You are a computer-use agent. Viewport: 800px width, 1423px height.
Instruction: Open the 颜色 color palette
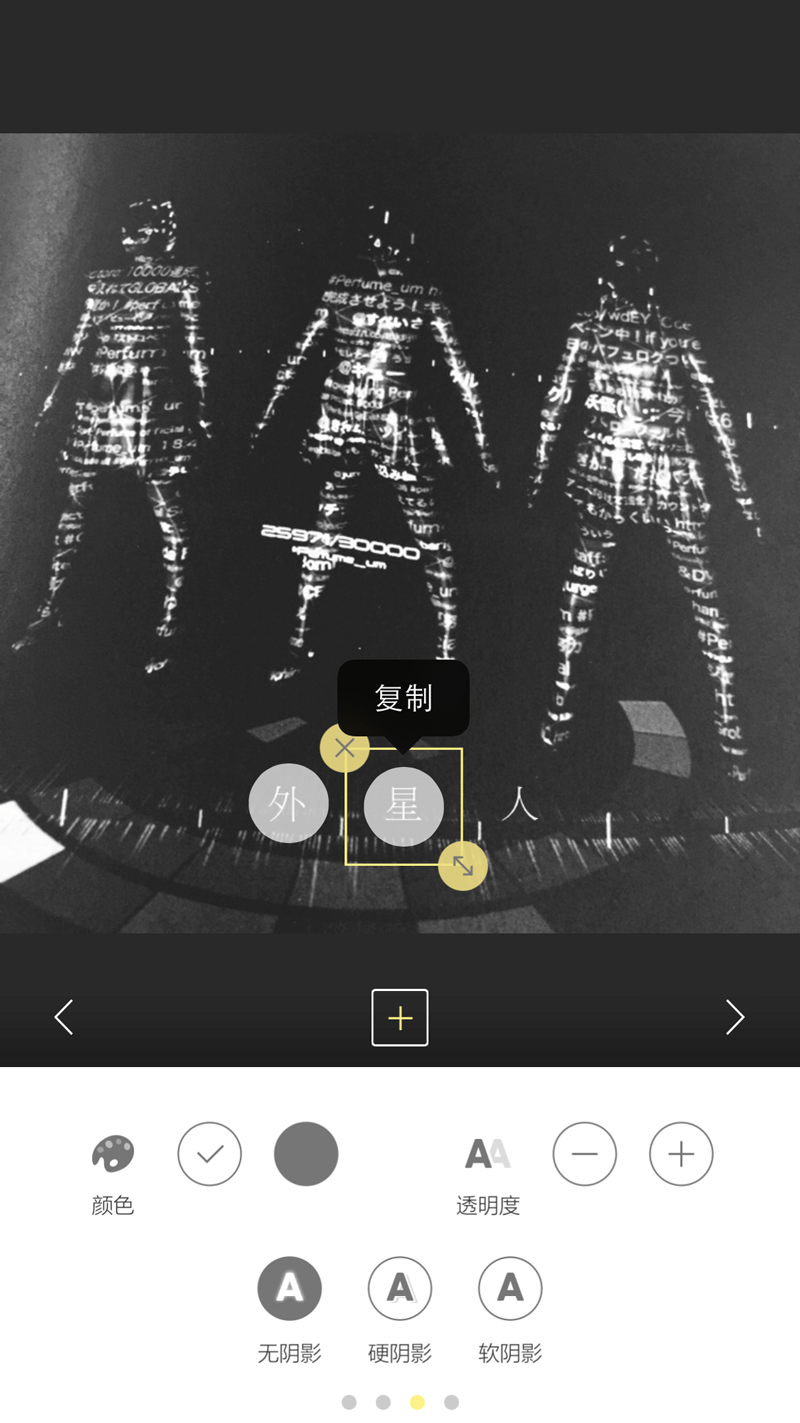pyautogui.click(x=112, y=1154)
